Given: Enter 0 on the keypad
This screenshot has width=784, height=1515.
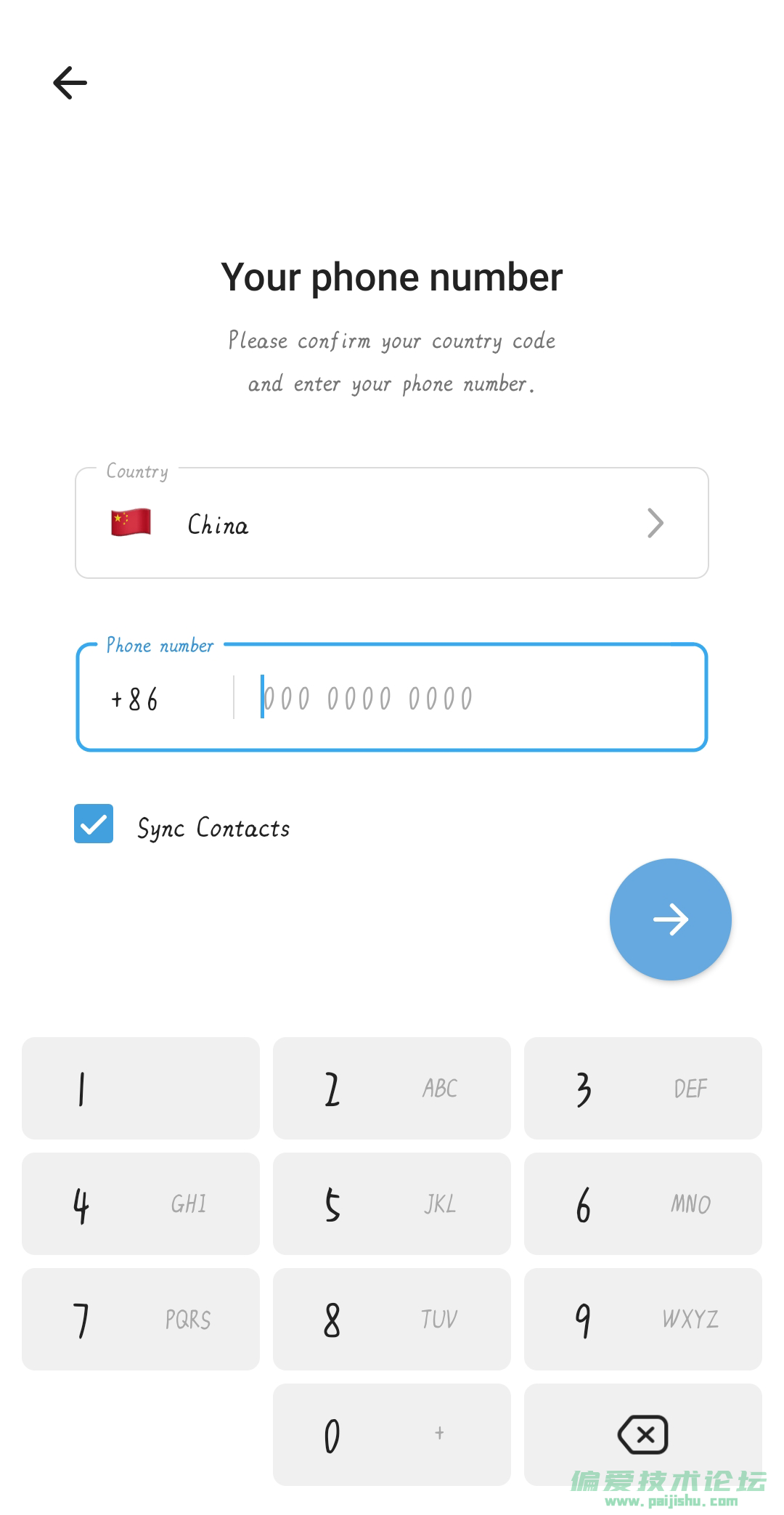Looking at the screenshot, I should point(391,1434).
